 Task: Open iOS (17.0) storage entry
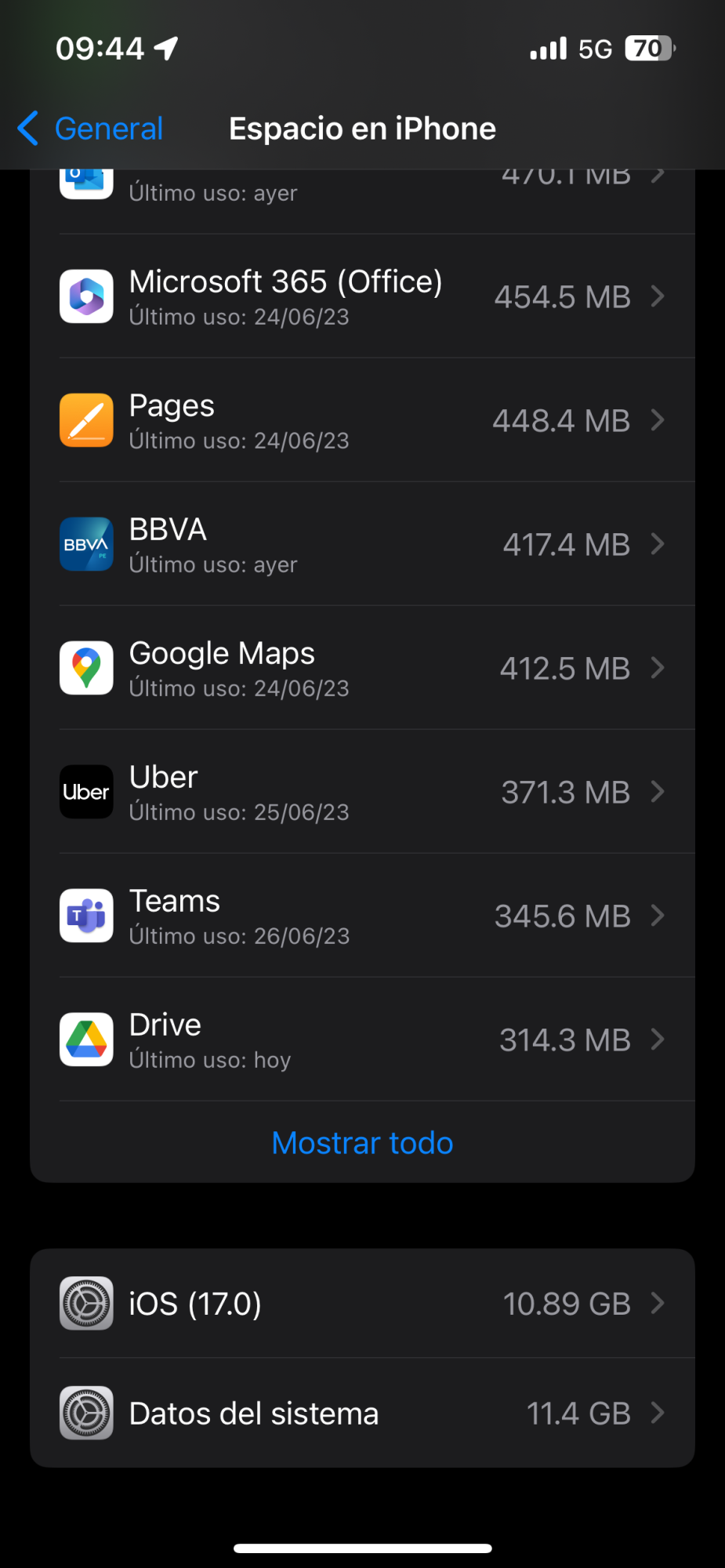(x=362, y=1304)
